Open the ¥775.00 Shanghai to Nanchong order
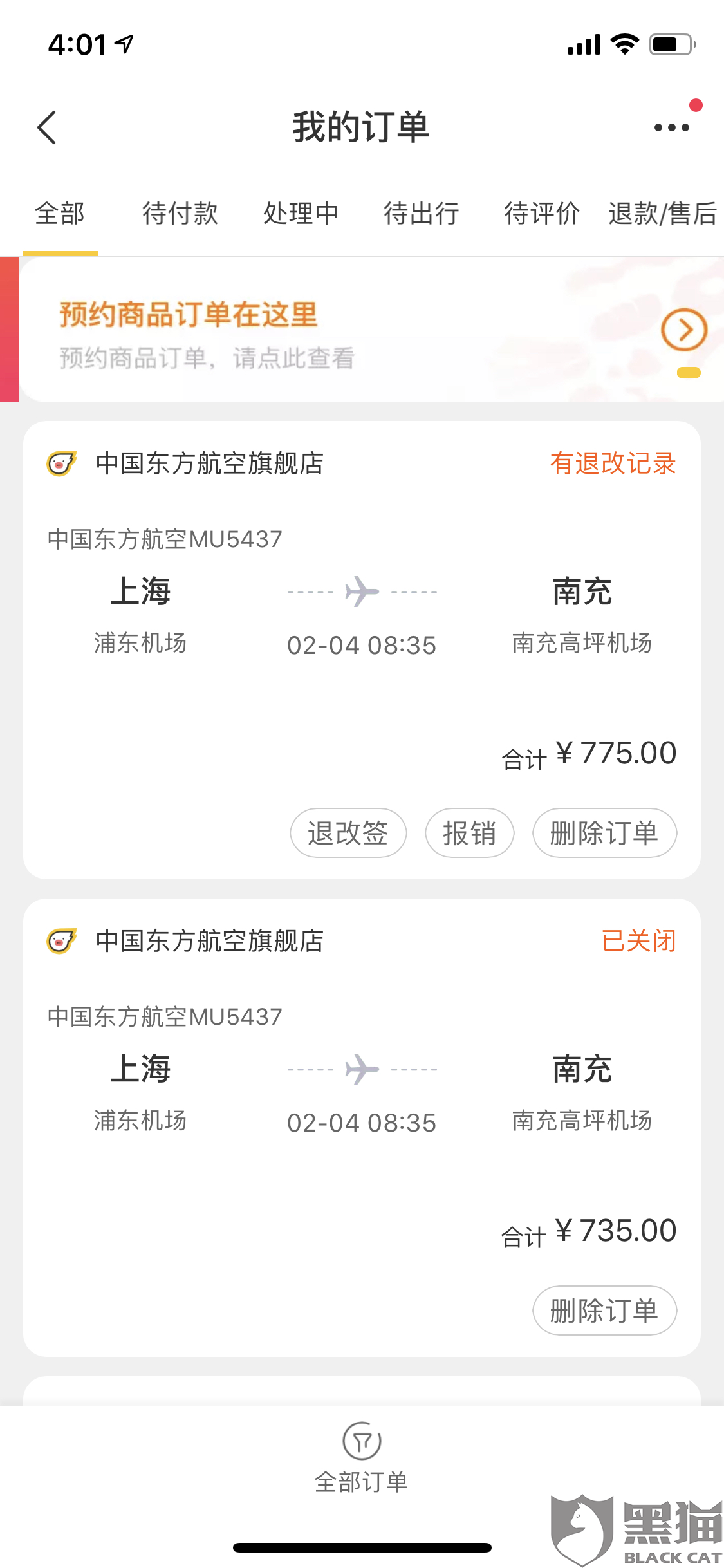724x1568 pixels. pyautogui.click(x=362, y=618)
